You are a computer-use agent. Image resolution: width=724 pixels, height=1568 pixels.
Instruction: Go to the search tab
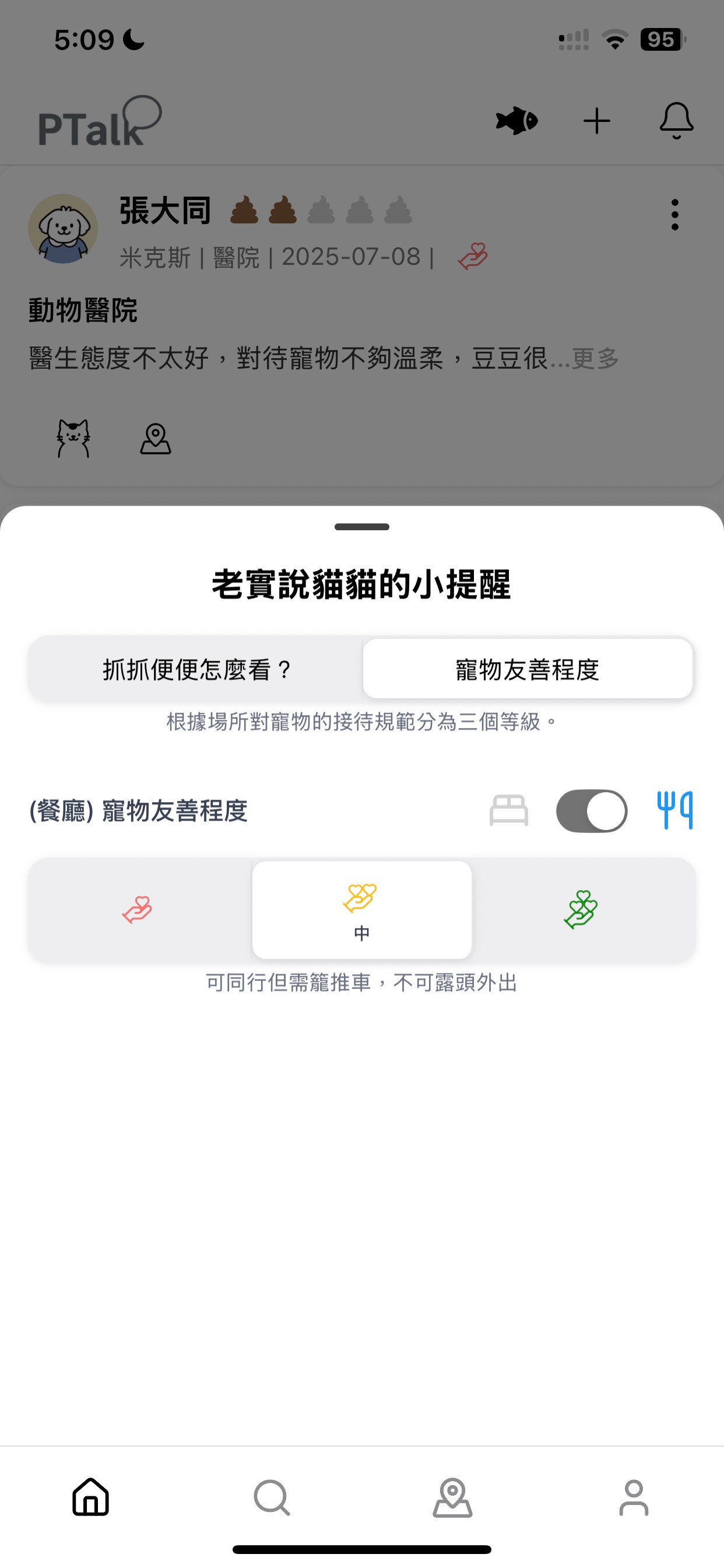click(x=271, y=1497)
